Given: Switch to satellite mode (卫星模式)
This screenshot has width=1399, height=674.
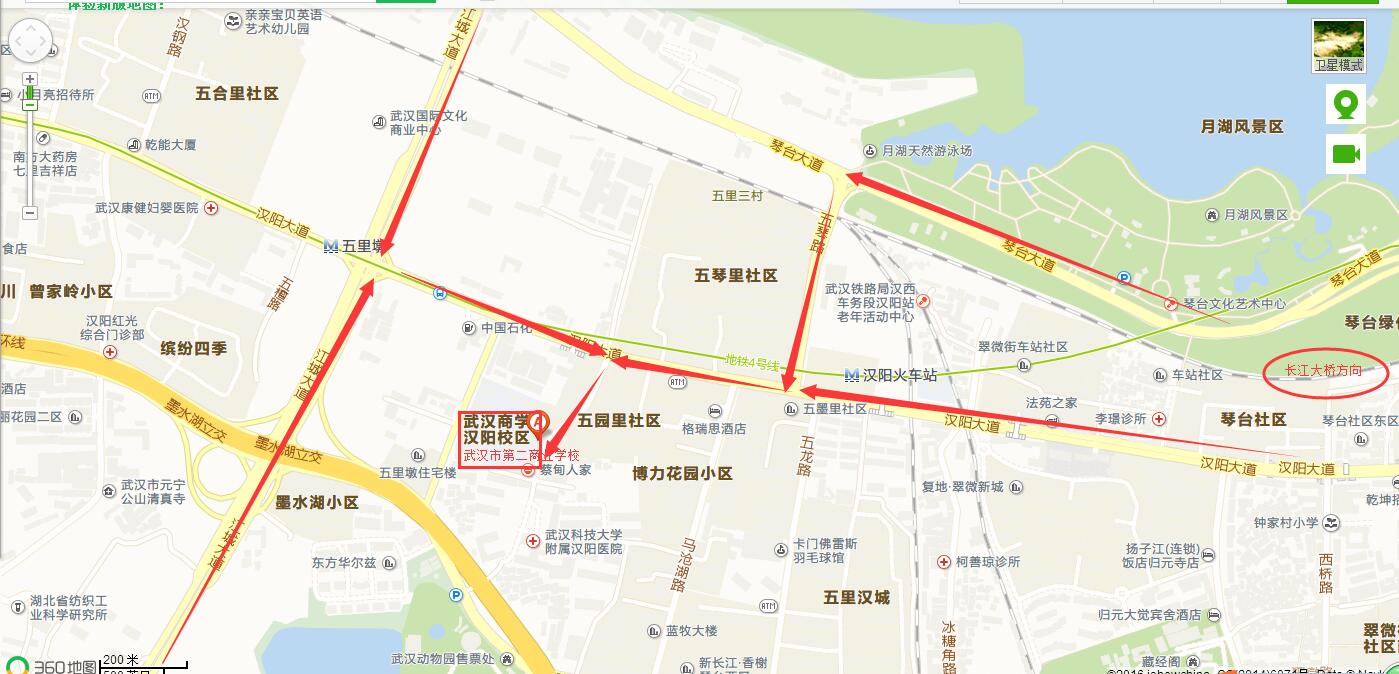Looking at the screenshot, I should (1339, 46).
